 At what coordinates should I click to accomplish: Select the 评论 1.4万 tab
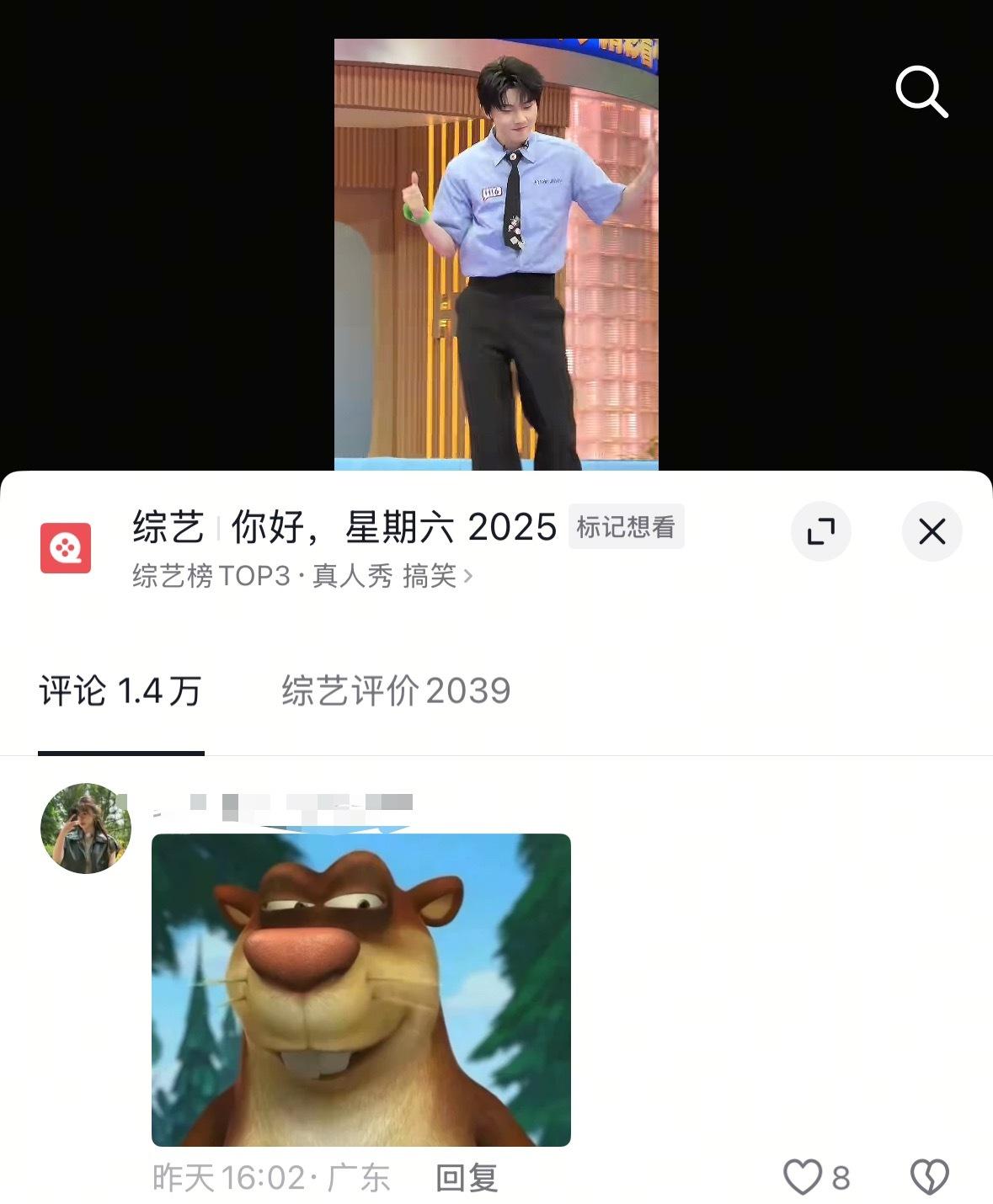point(120,691)
